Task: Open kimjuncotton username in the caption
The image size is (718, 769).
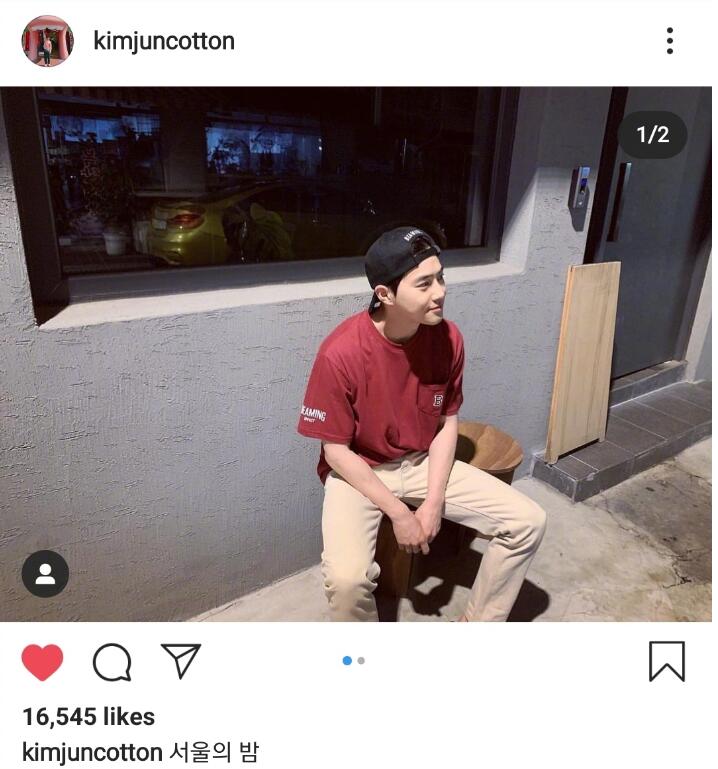Action: tap(92, 751)
